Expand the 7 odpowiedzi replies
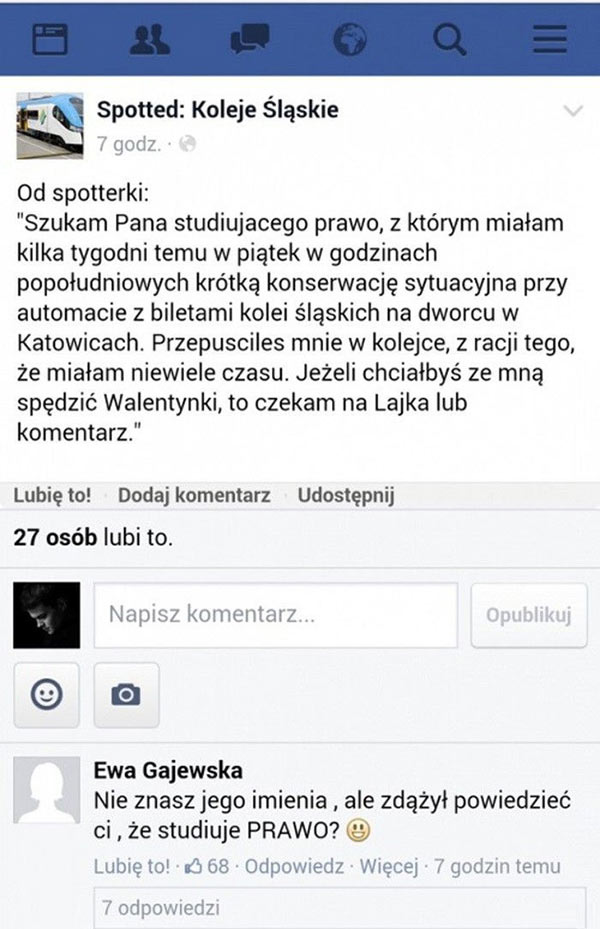The image size is (600, 929). (161, 909)
